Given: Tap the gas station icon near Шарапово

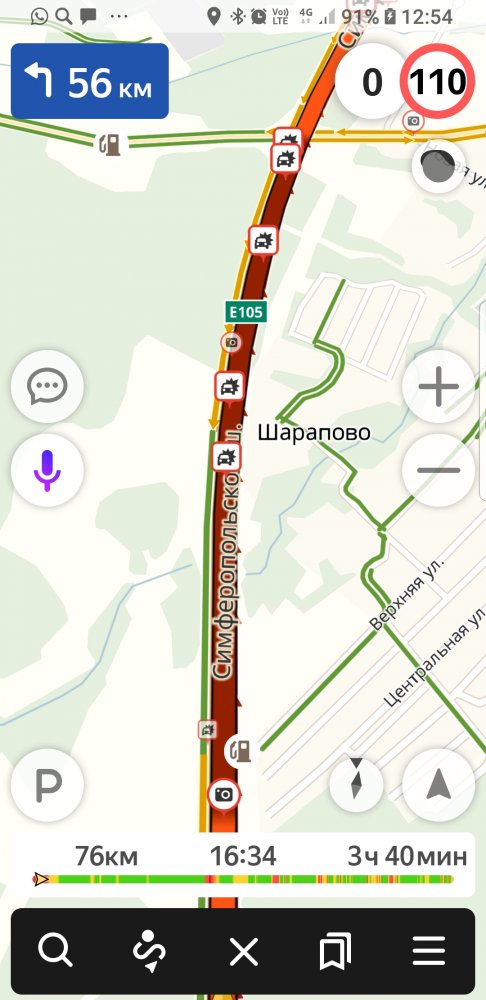Looking at the screenshot, I should point(240,750).
